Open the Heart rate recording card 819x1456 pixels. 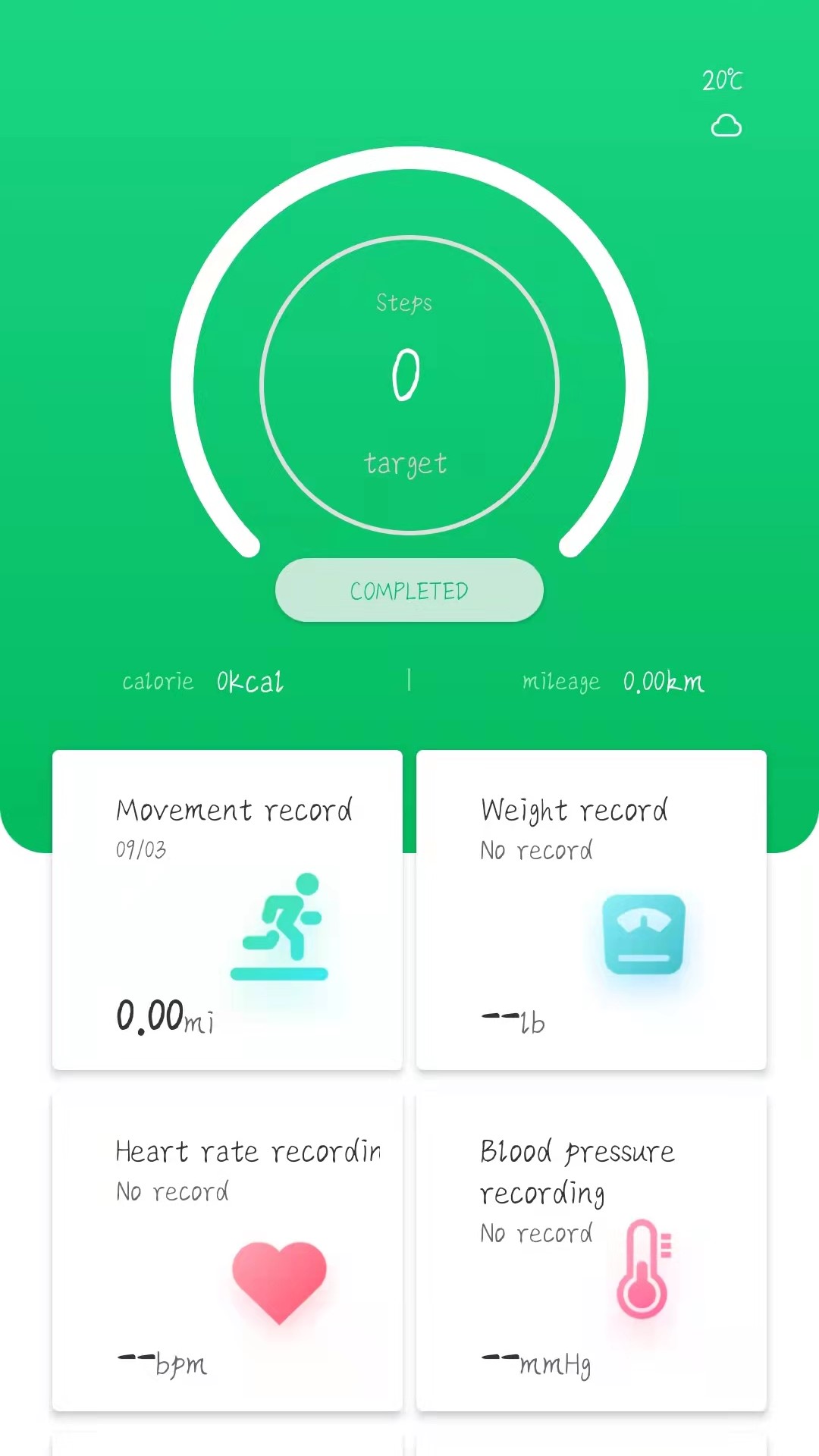tap(227, 1251)
